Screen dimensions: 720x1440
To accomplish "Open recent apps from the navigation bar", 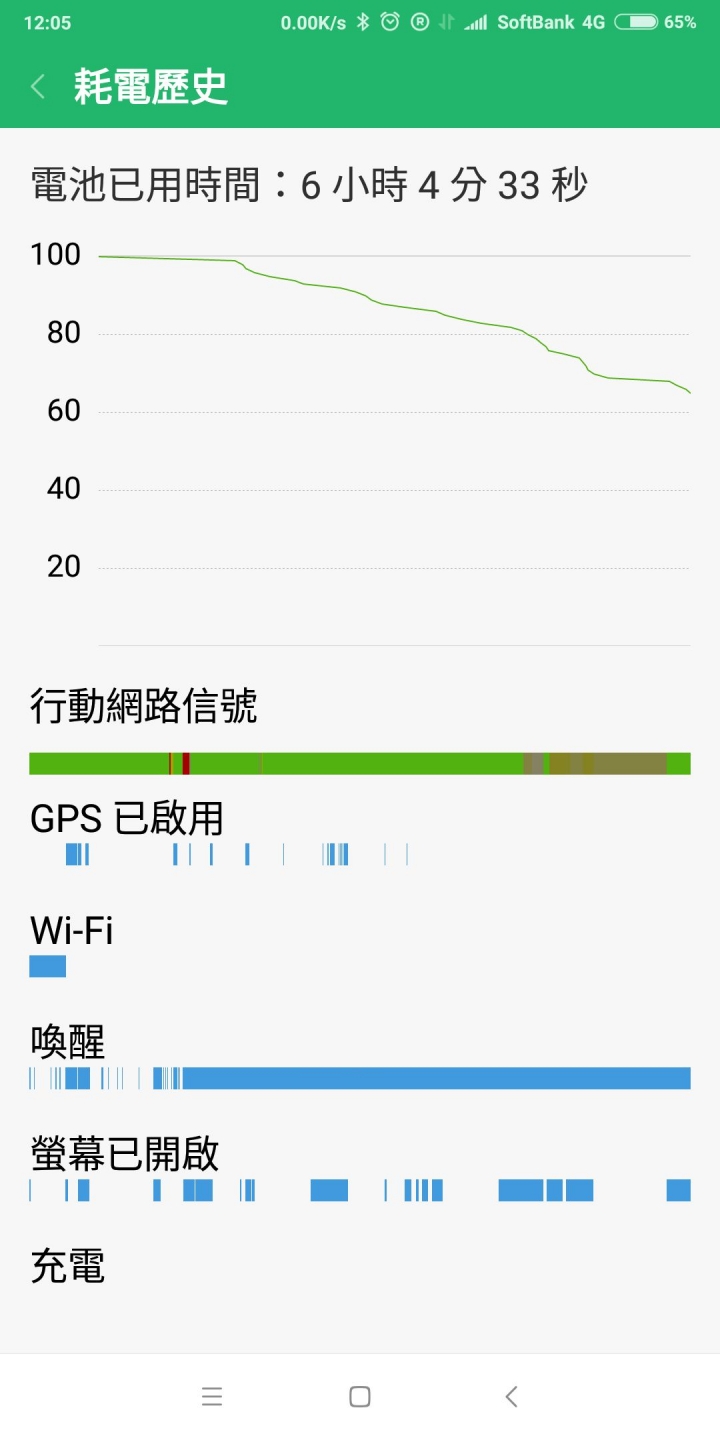I will click(x=211, y=1397).
